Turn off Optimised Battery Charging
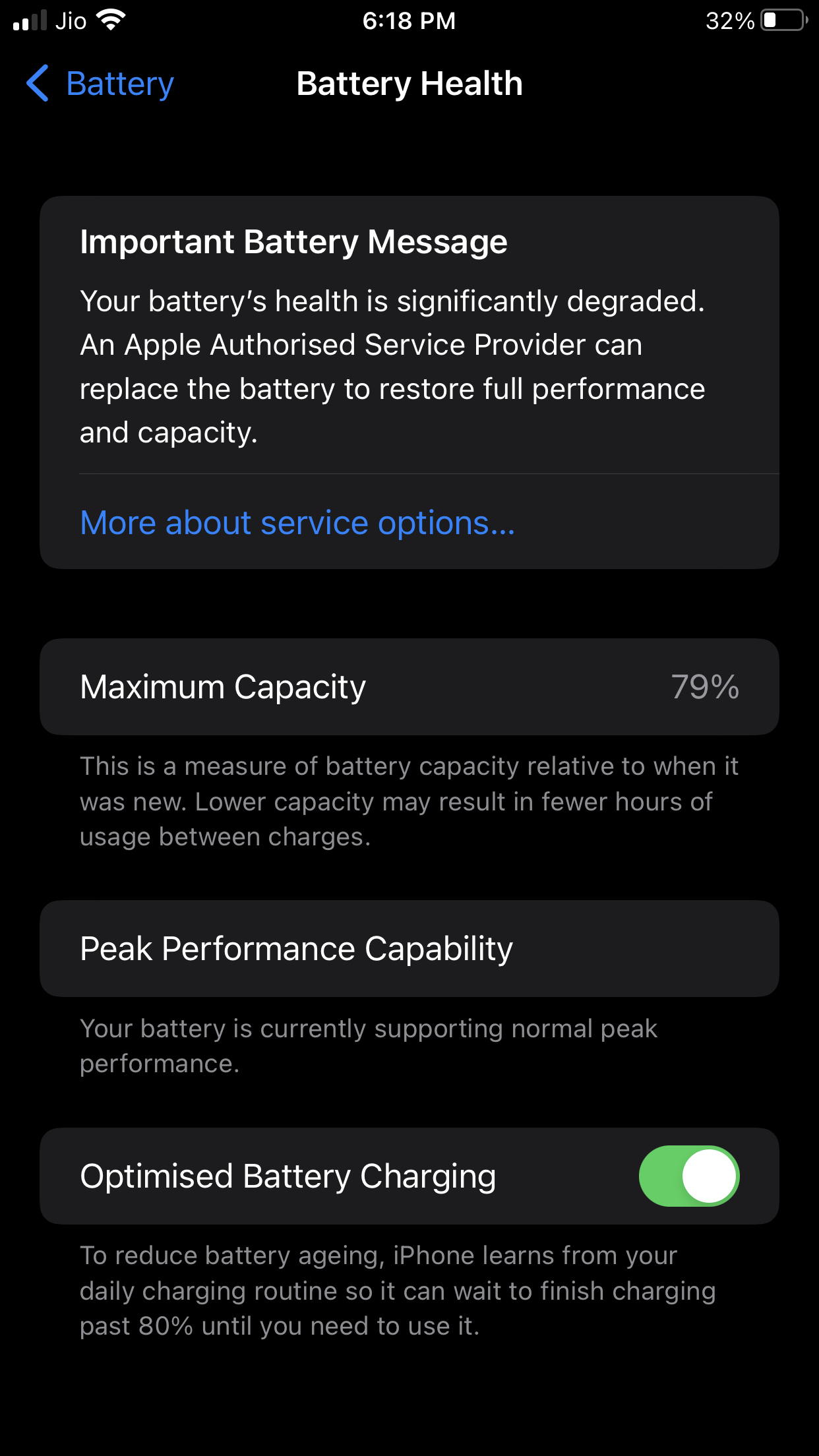The width and height of the screenshot is (819, 1456). (x=688, y=1176)
